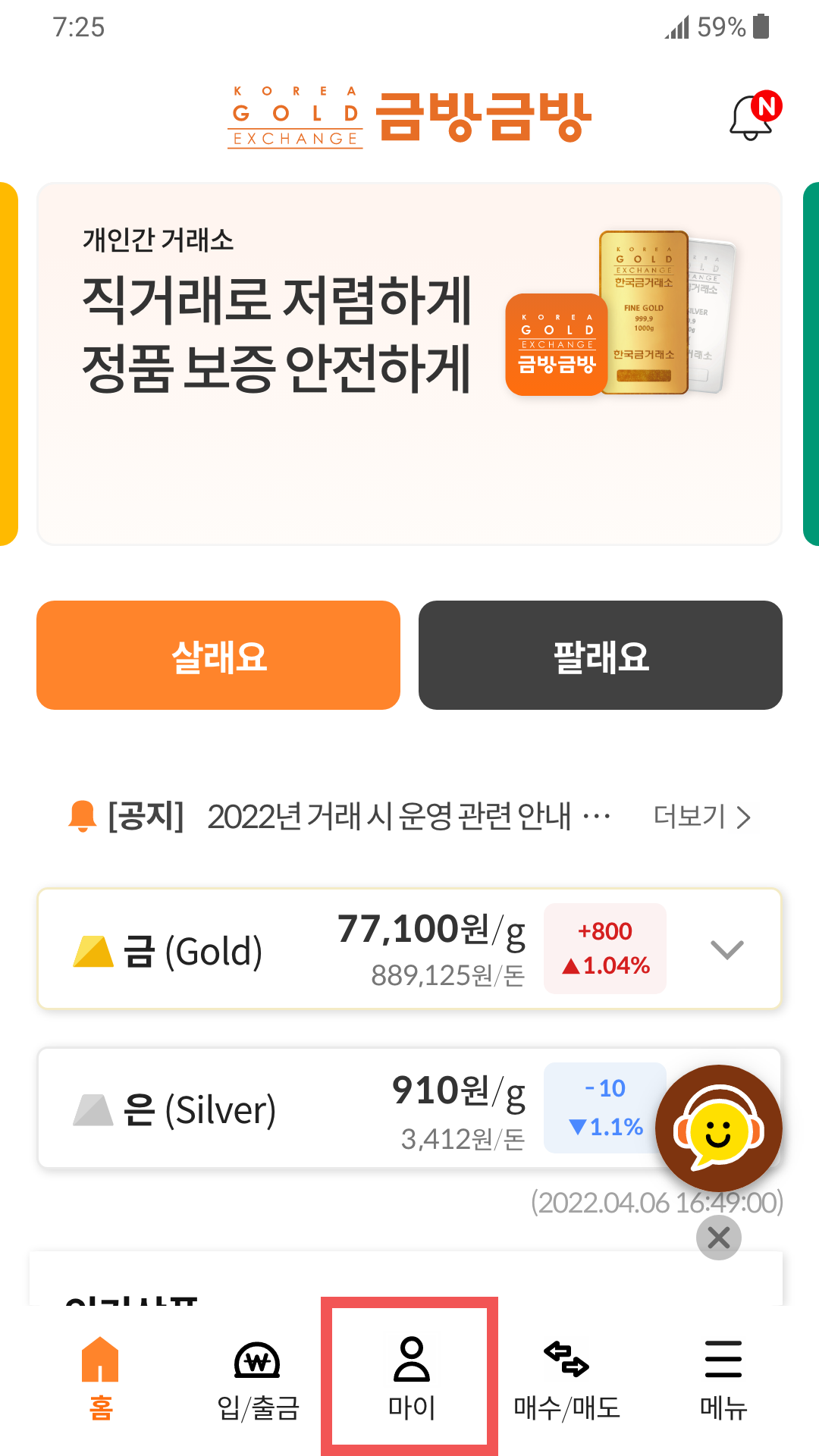Open the 메뉴 tab

pyautogui.click(x=723, y=1378)
